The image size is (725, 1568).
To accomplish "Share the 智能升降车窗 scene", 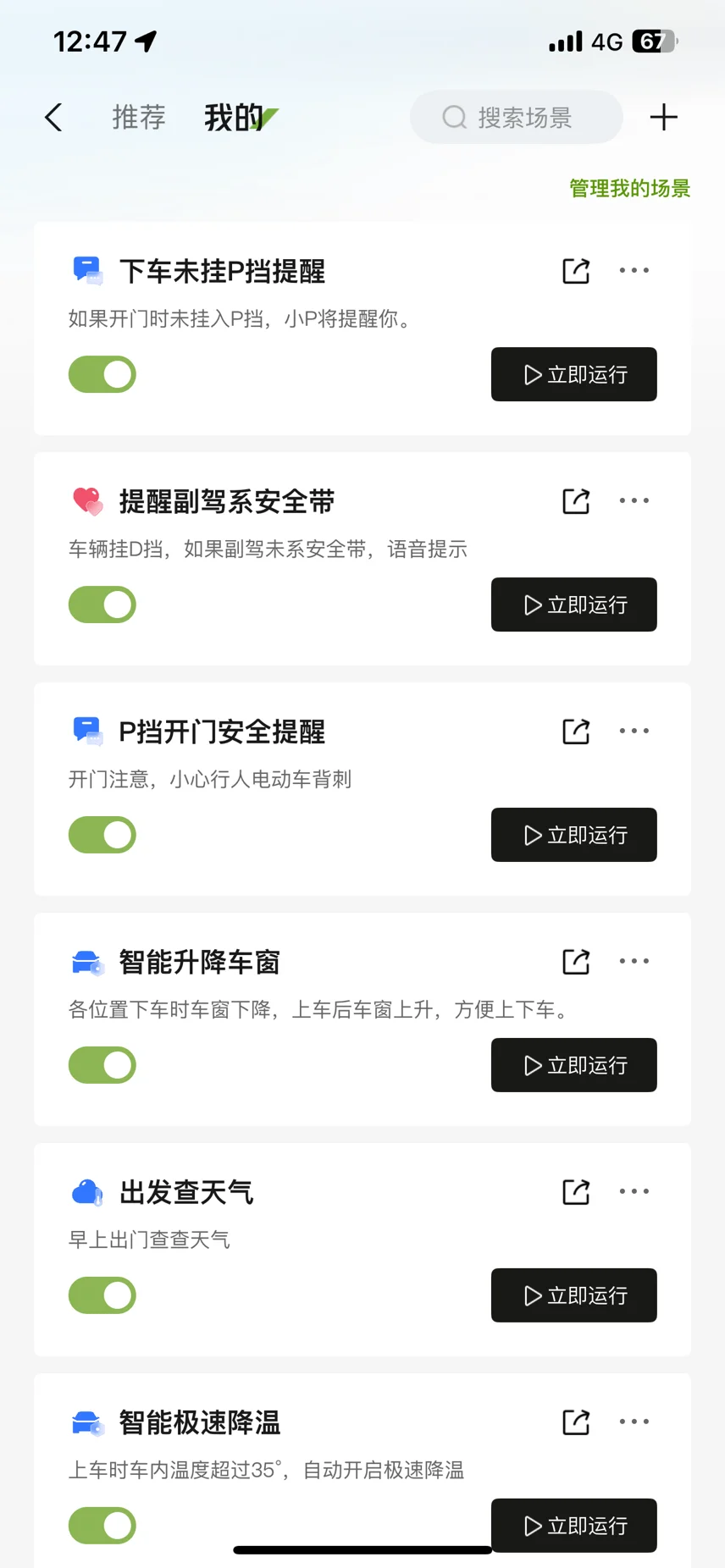I will pos(576,962).
